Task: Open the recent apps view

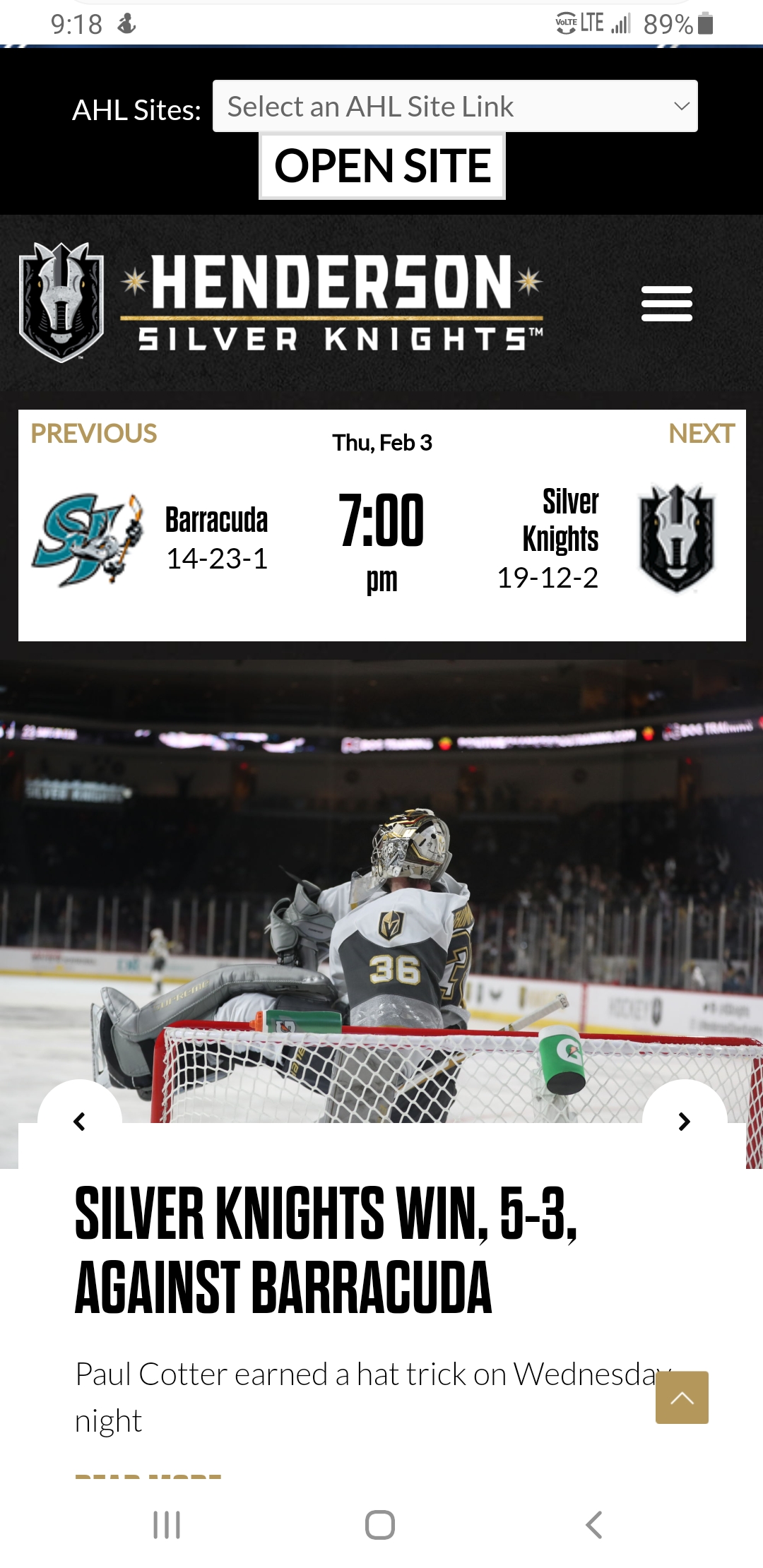Action: 167,1525
